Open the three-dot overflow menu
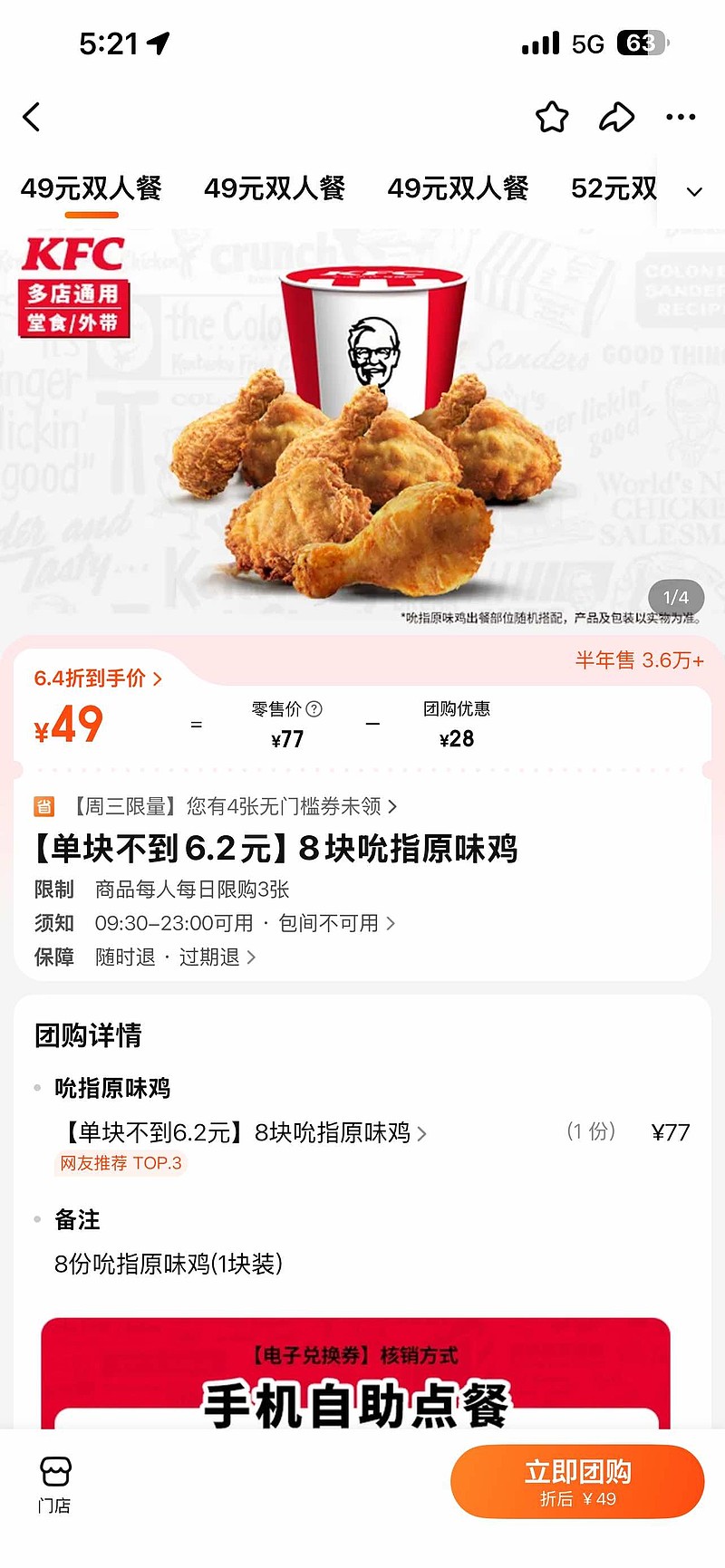 [x=681, y=117]
